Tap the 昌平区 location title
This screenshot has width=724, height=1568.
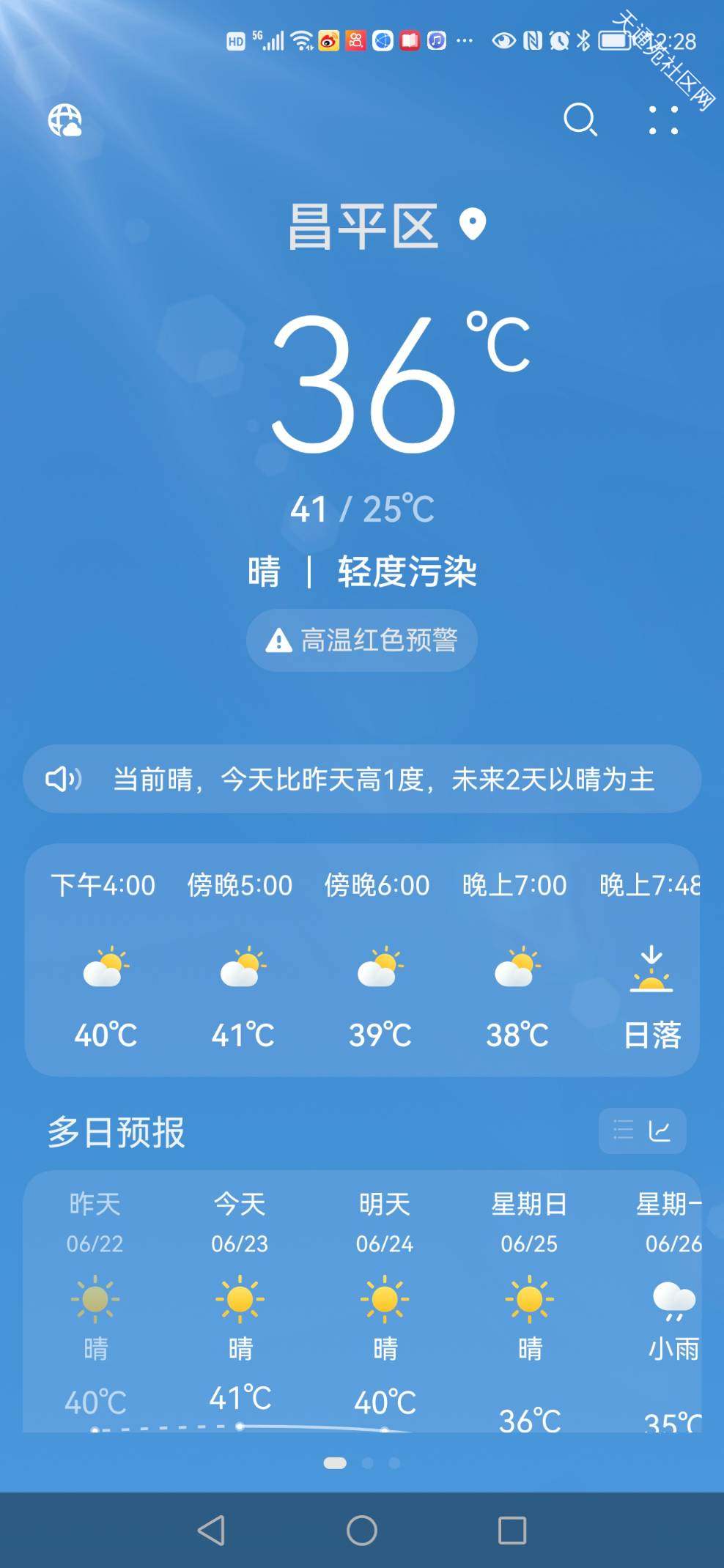coord(363,226)
